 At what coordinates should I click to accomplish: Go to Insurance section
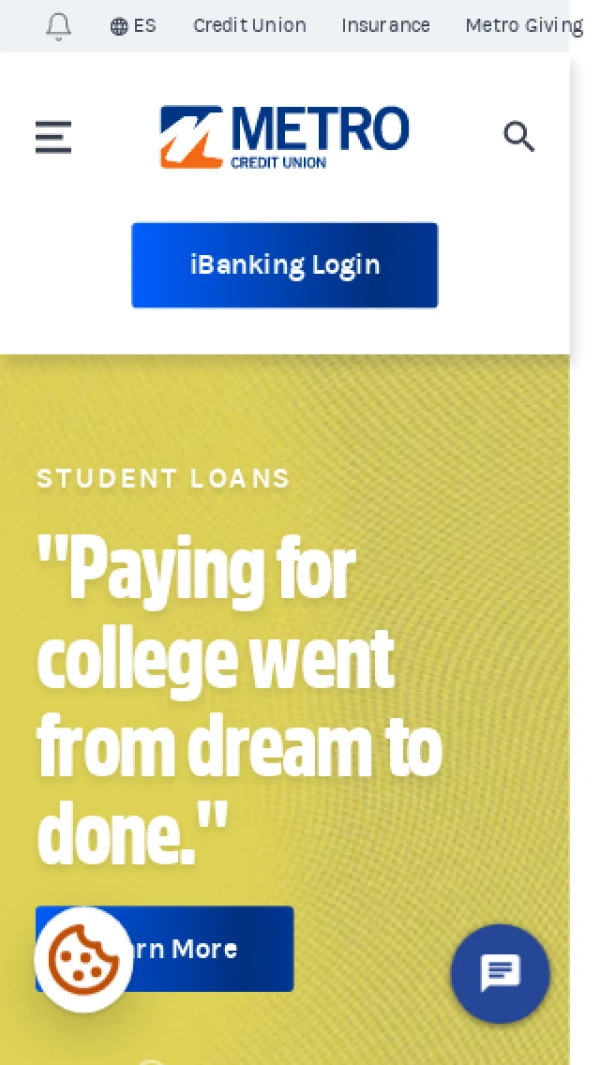coord(385,26)
